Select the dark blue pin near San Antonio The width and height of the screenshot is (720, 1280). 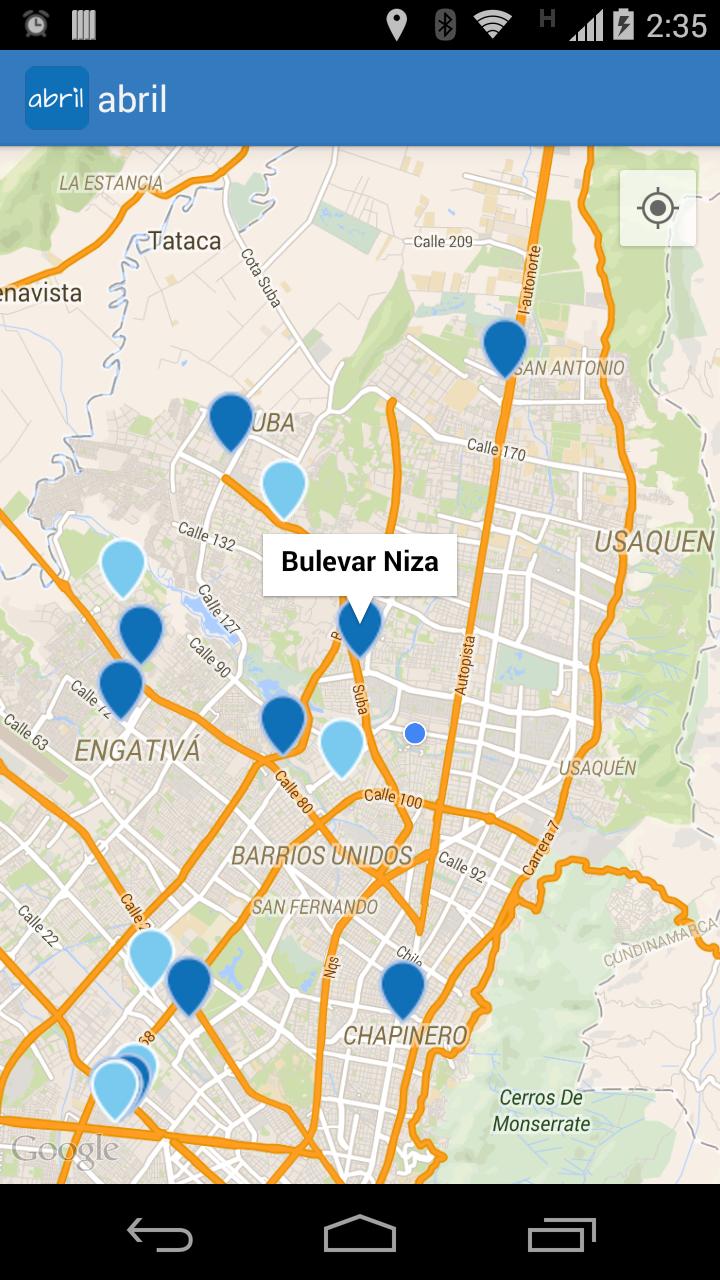pyautogui.click(x=505, y=343)
